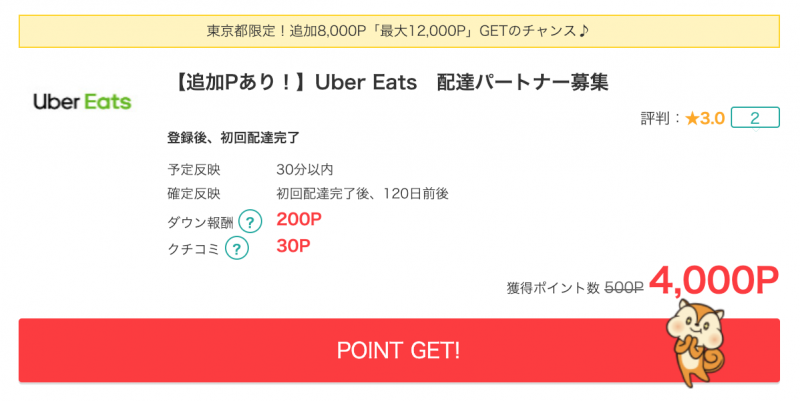Open help icon next to クチコミ
The image size is (800, 401).
click(236, 248)
